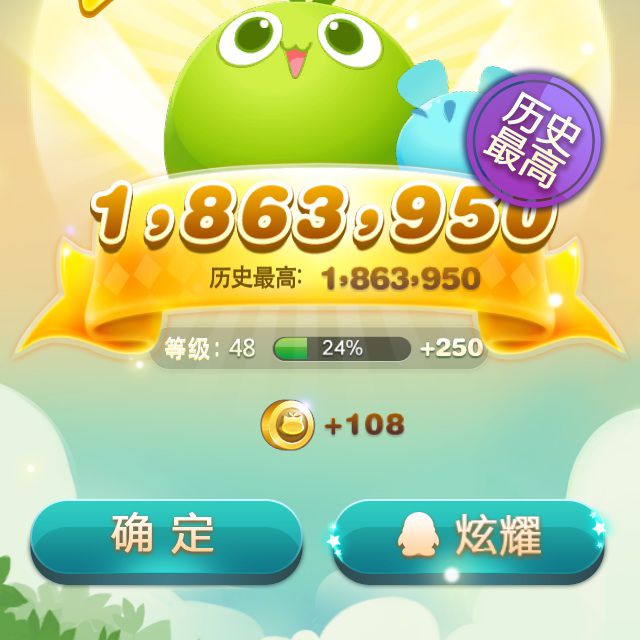Screen dimensions: 640x640
Task: Tap the 确定 confirm button
Action: pos(165,537)
